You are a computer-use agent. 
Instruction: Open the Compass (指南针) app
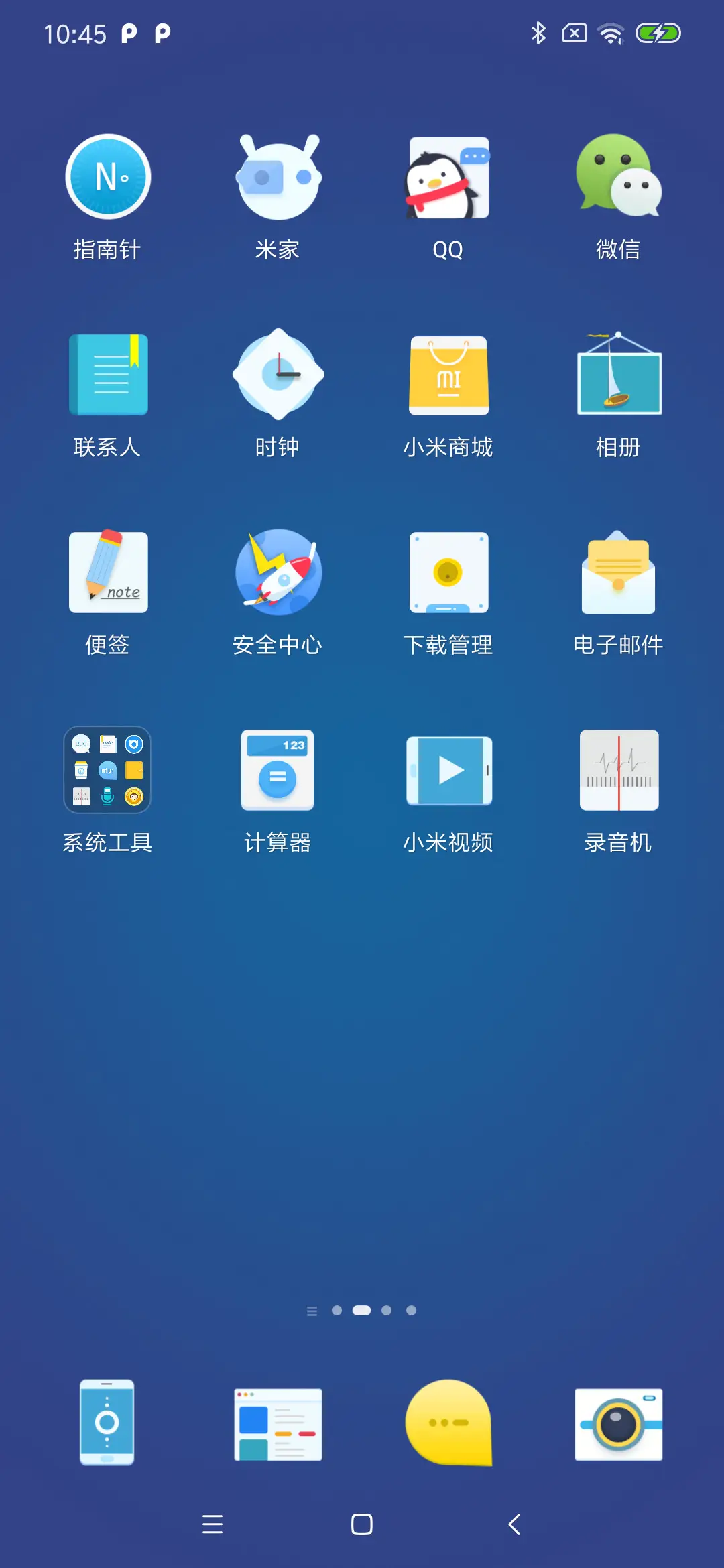[x=109, y=178]
